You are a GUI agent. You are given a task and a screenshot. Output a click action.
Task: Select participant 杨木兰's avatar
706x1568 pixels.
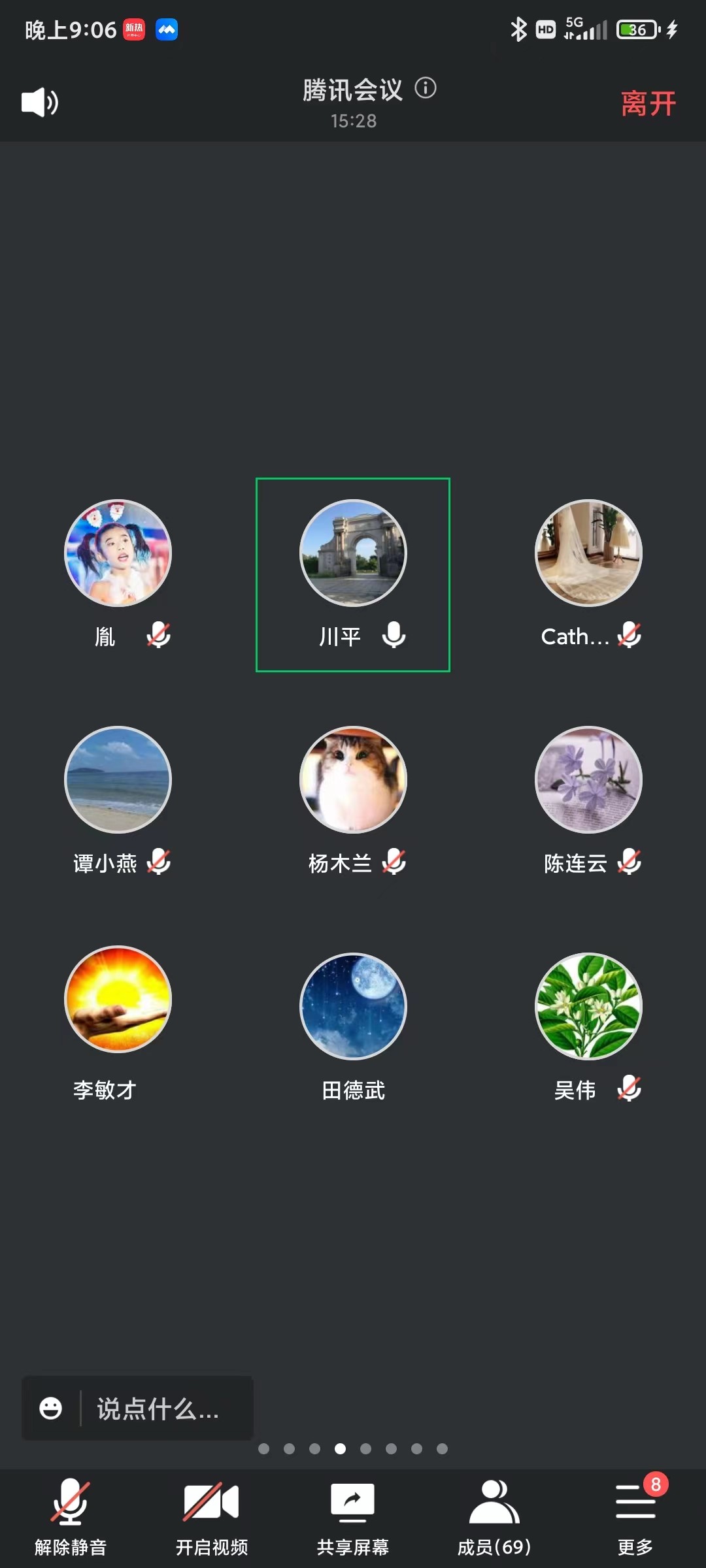pyautogui.click(x=353, y=779)
